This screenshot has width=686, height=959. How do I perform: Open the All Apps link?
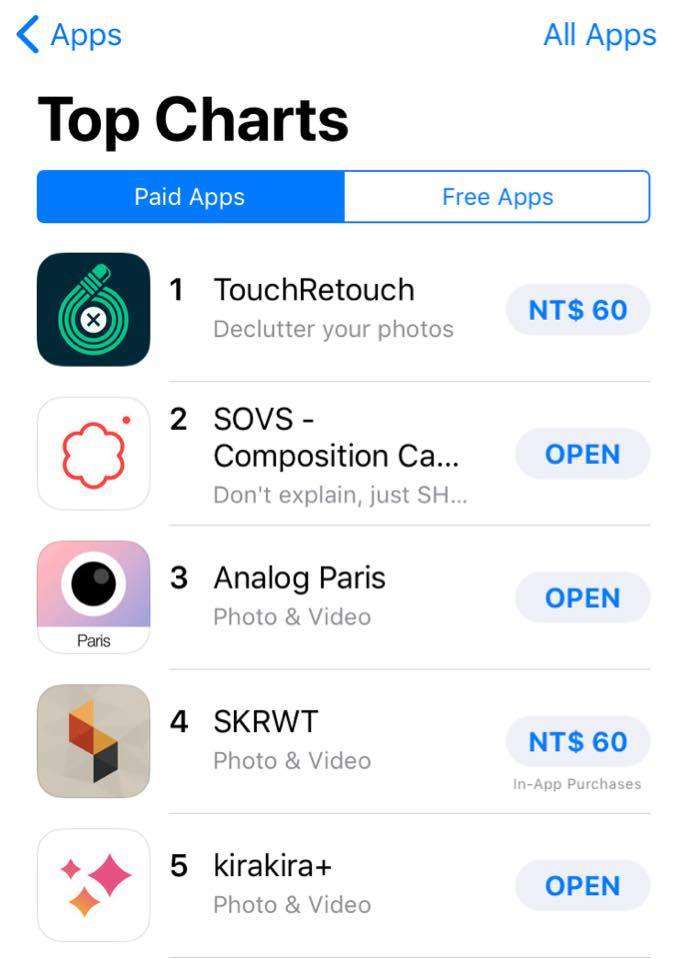[x=599, y=36]
